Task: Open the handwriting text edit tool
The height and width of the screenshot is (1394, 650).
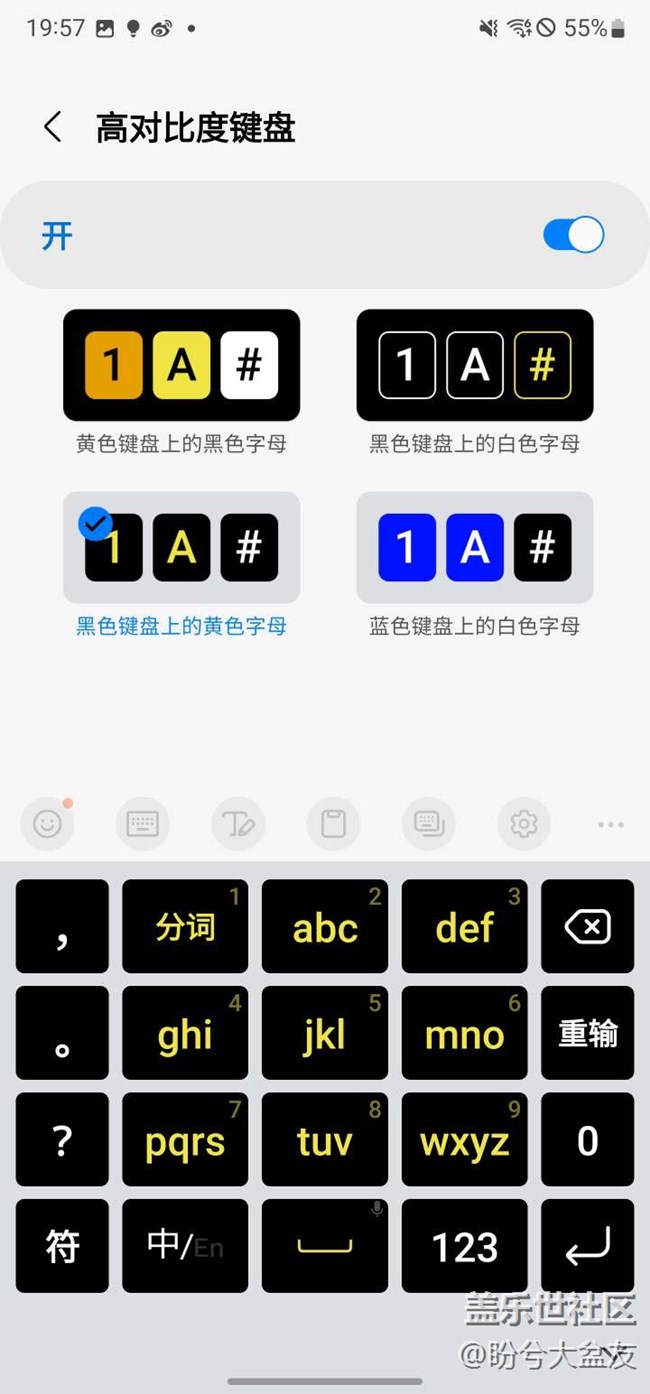Action: click(x=238, y=824)
